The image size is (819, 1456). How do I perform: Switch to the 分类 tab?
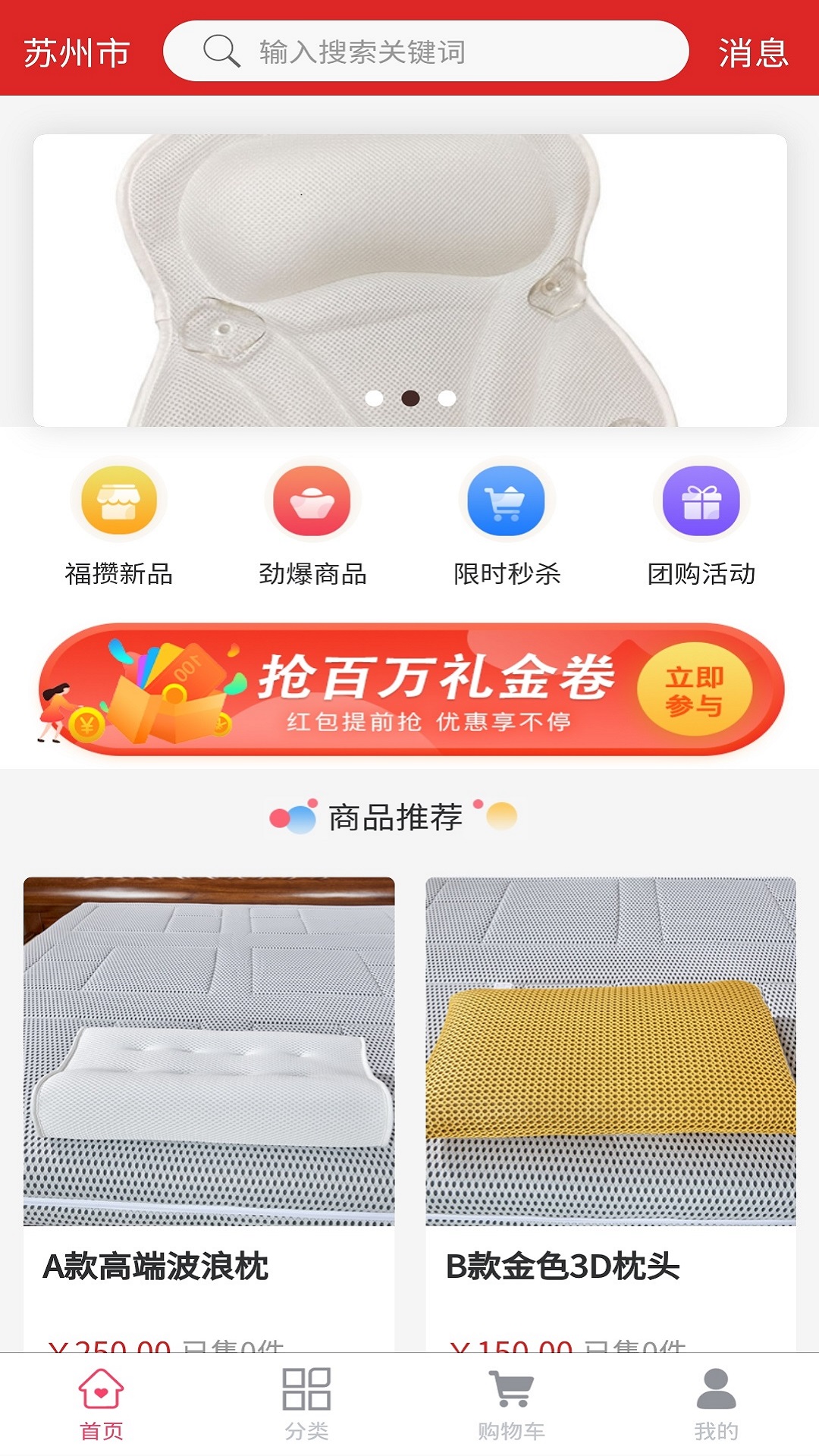click(x=306, y=1404)
